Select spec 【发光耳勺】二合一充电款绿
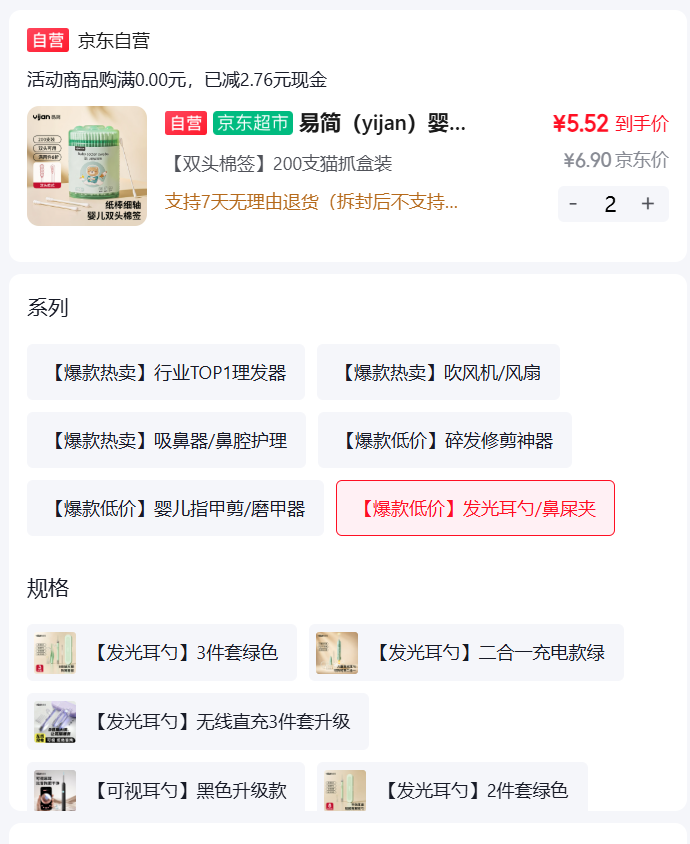This screenshot has width=690, height=844. pyautogui.click(x=466, y=652)
